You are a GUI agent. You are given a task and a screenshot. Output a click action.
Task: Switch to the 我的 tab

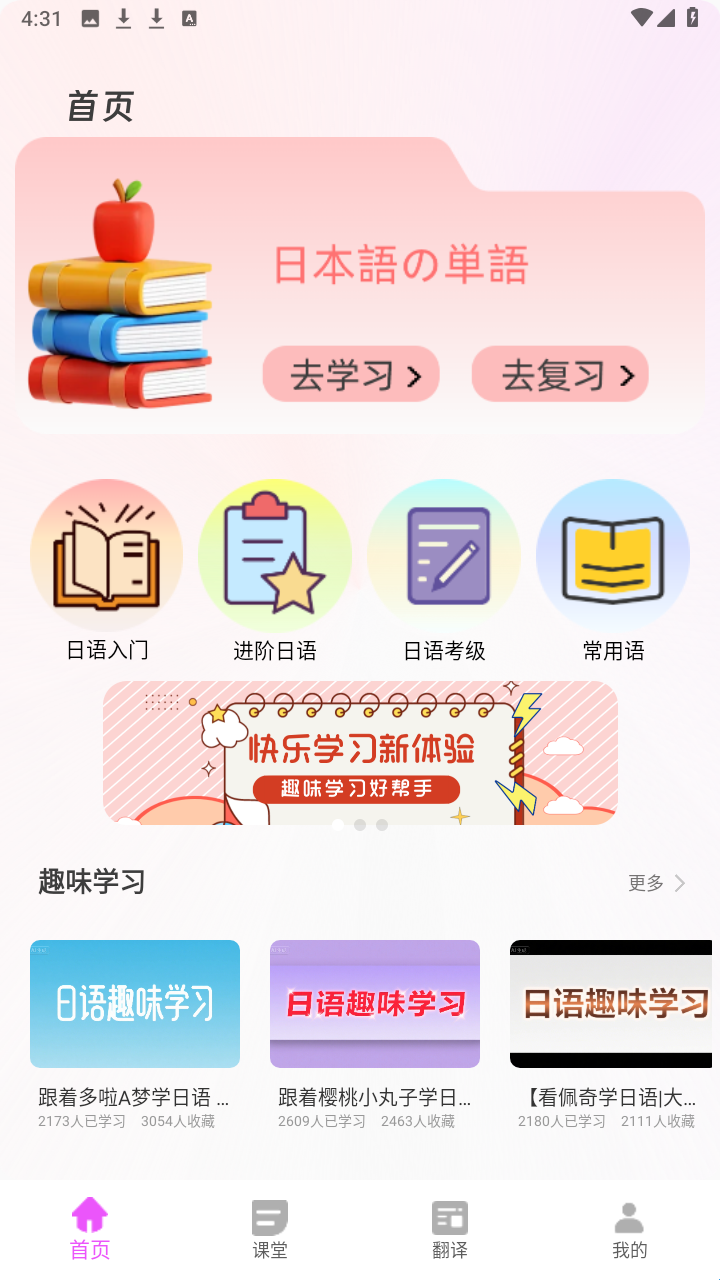point(629,1230)
